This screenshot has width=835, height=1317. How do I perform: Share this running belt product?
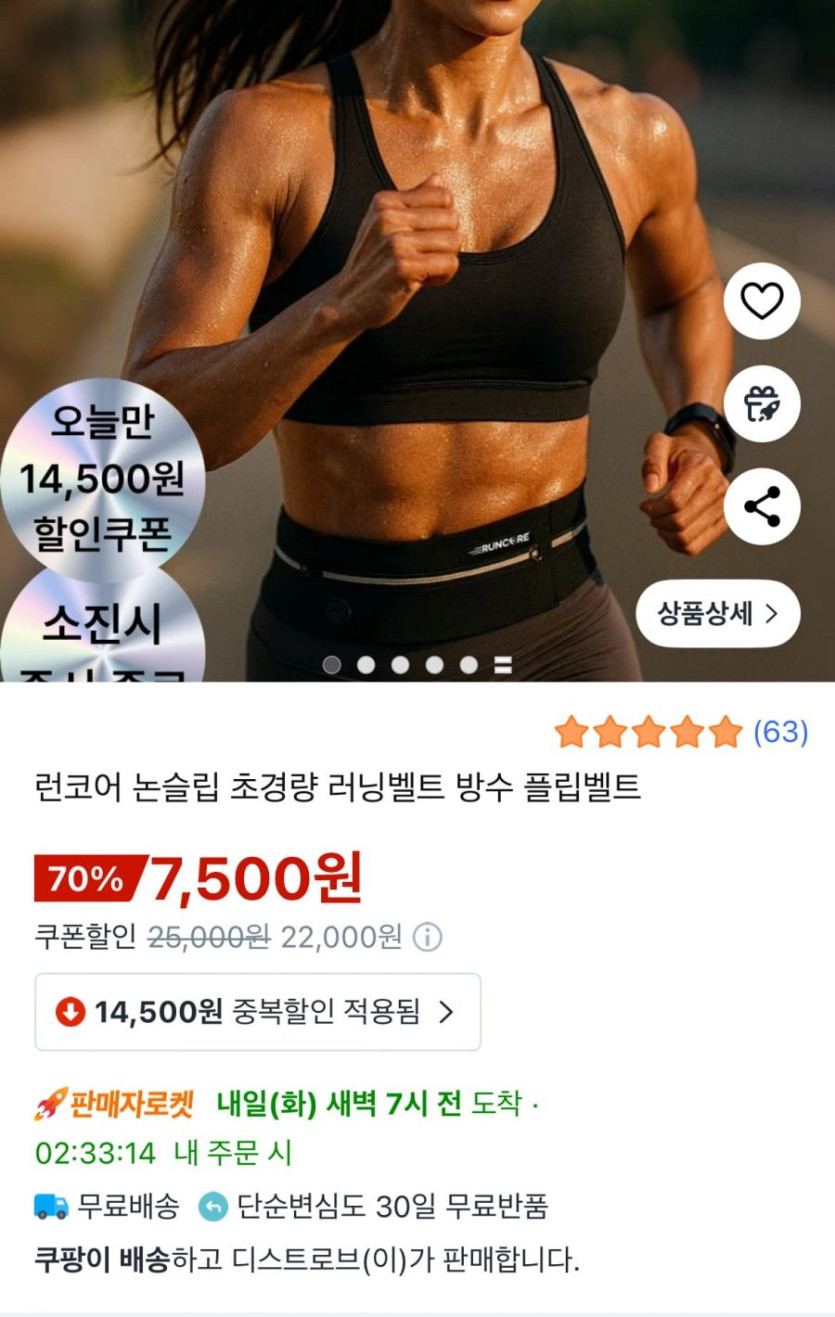(762, 507)
